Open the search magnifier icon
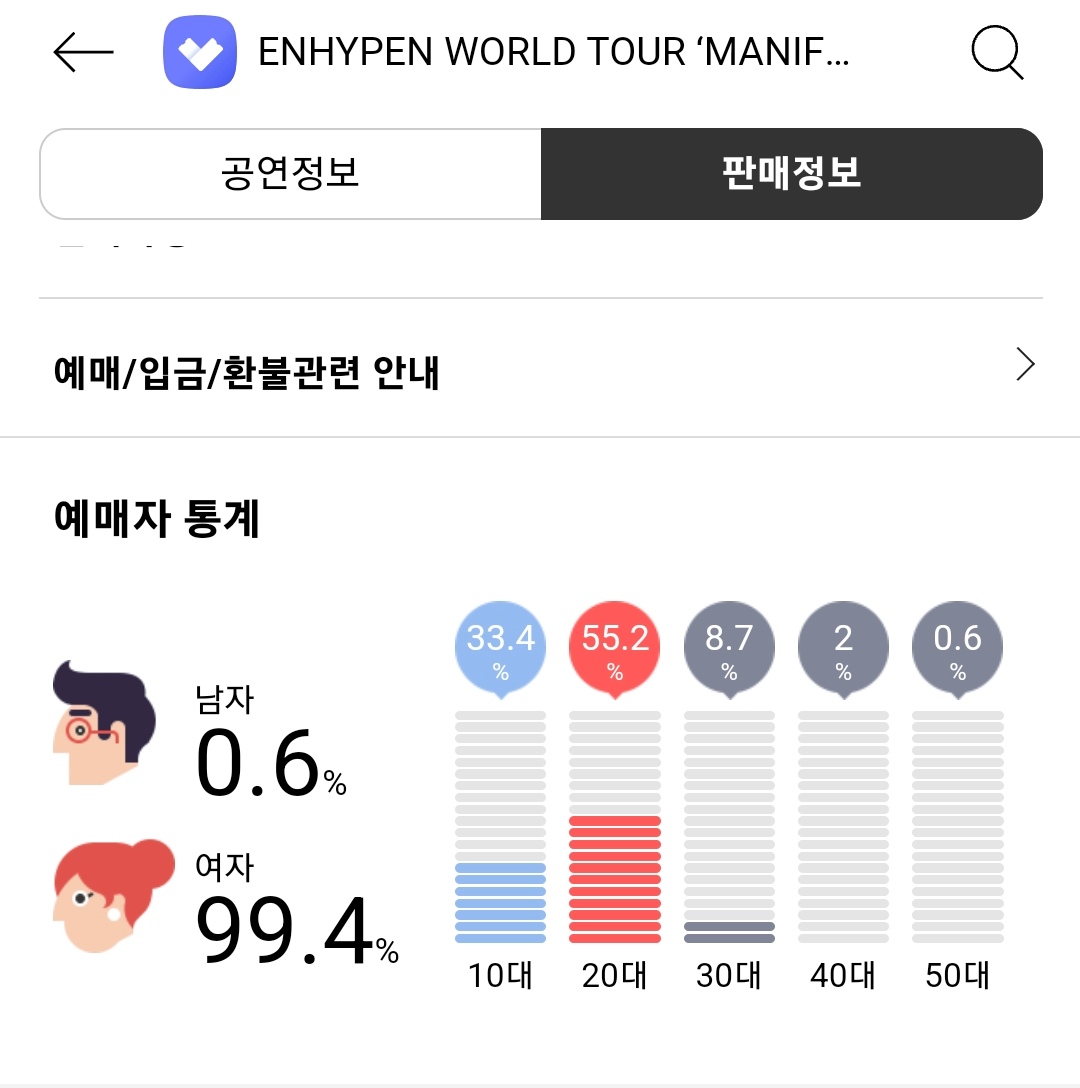Image resolution: width=1080 pixels, height=1088 pixels. 997,52
